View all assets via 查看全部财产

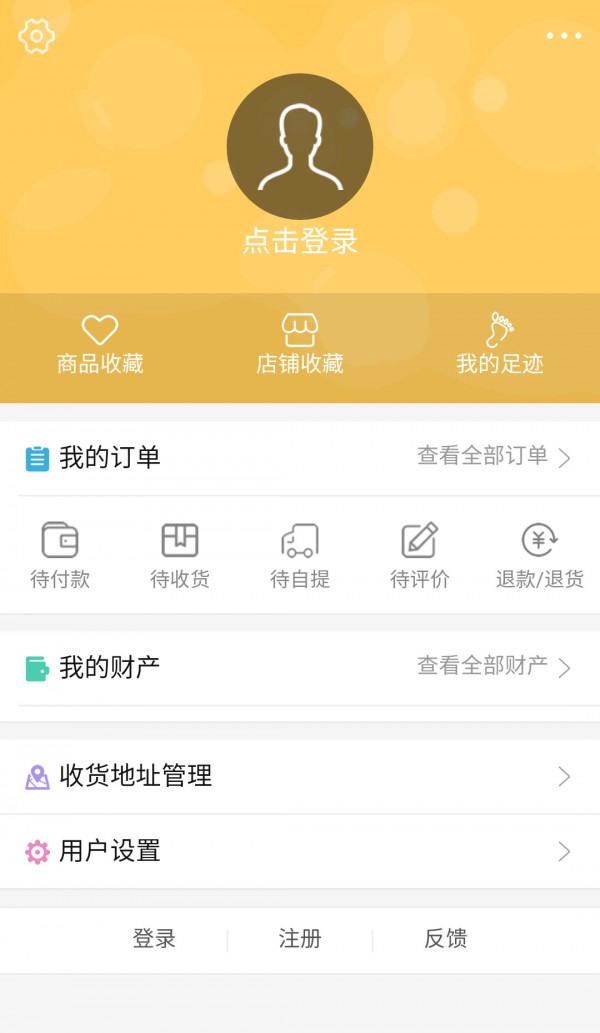click(494, 667)
